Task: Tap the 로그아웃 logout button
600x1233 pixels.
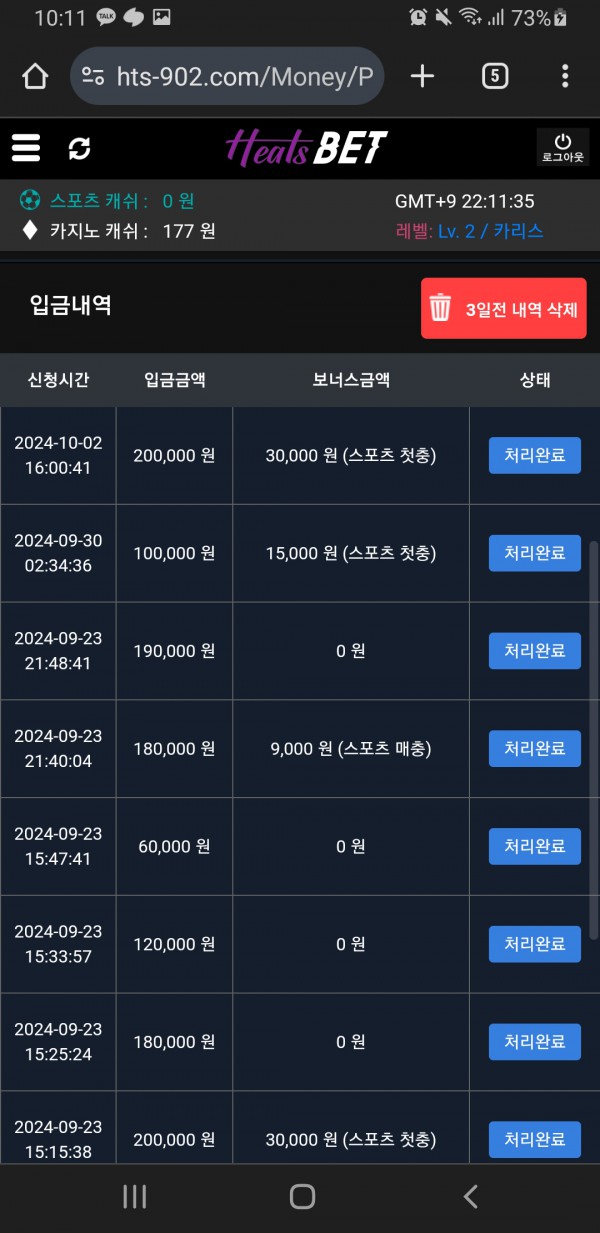Action: pyautogui.click(x=563, y=148)
